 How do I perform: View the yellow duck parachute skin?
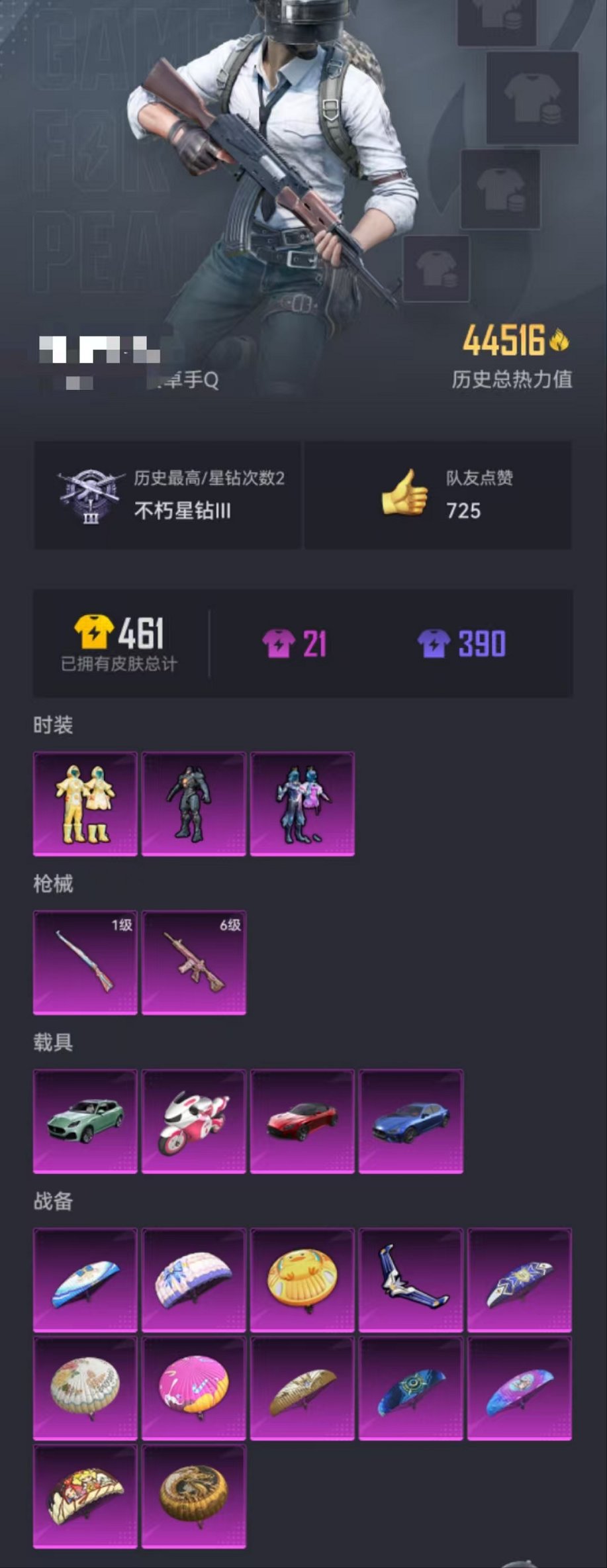(302, 1280)
